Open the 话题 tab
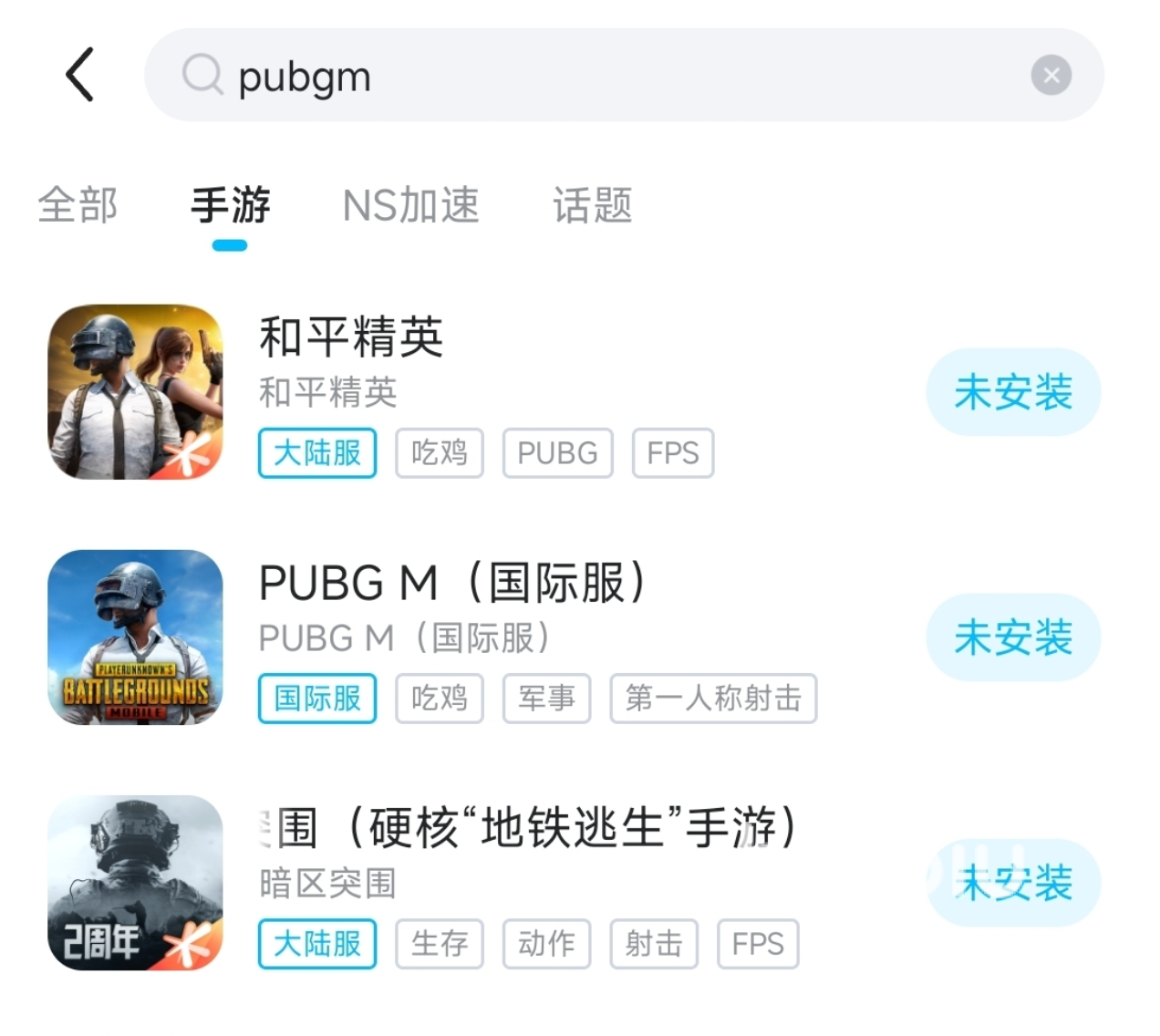The height and width of the screenshot is (1036, 1160). (592, 205)
